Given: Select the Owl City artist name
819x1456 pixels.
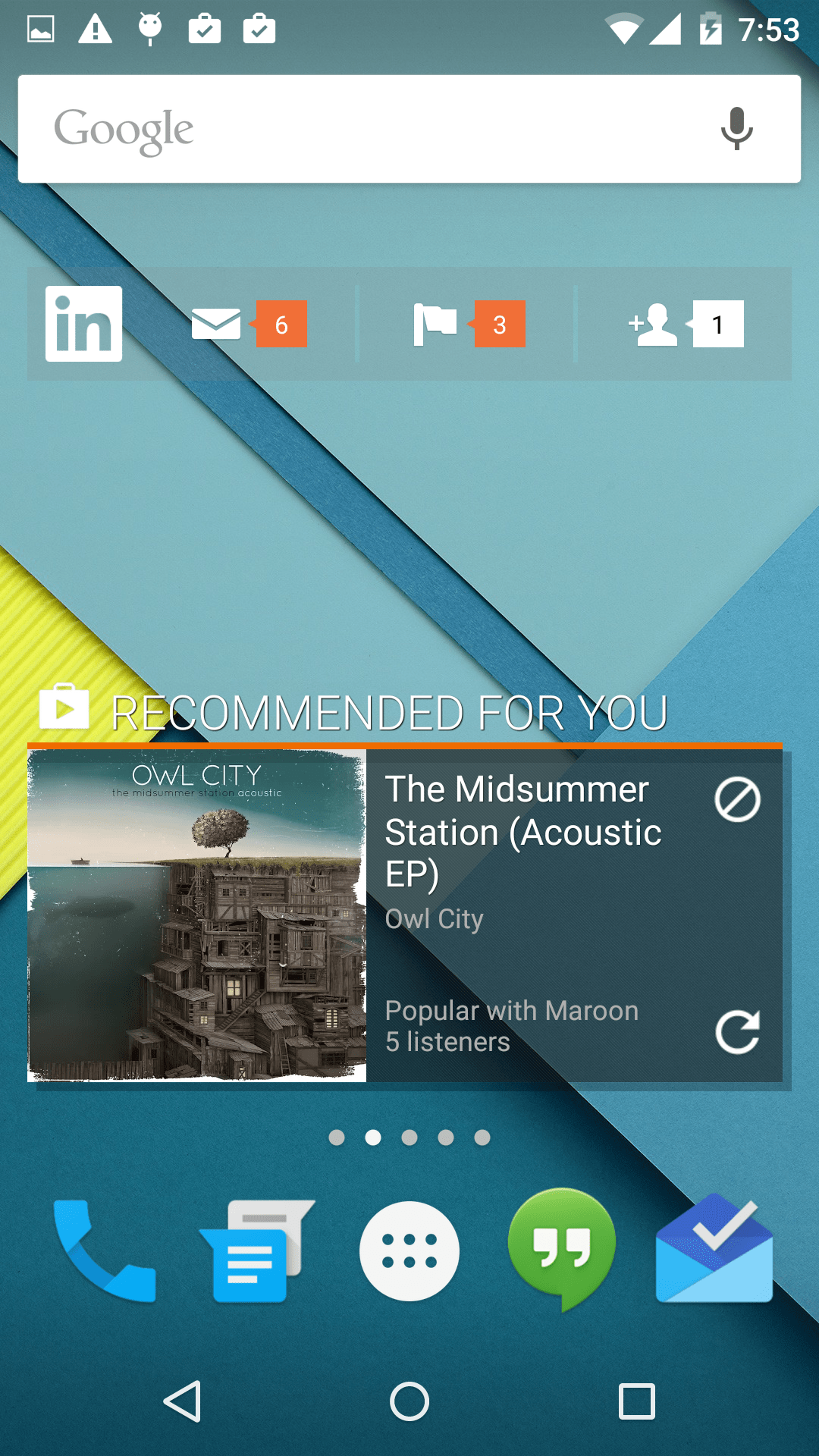Looking at the screenshot, I should click(434, 918).
